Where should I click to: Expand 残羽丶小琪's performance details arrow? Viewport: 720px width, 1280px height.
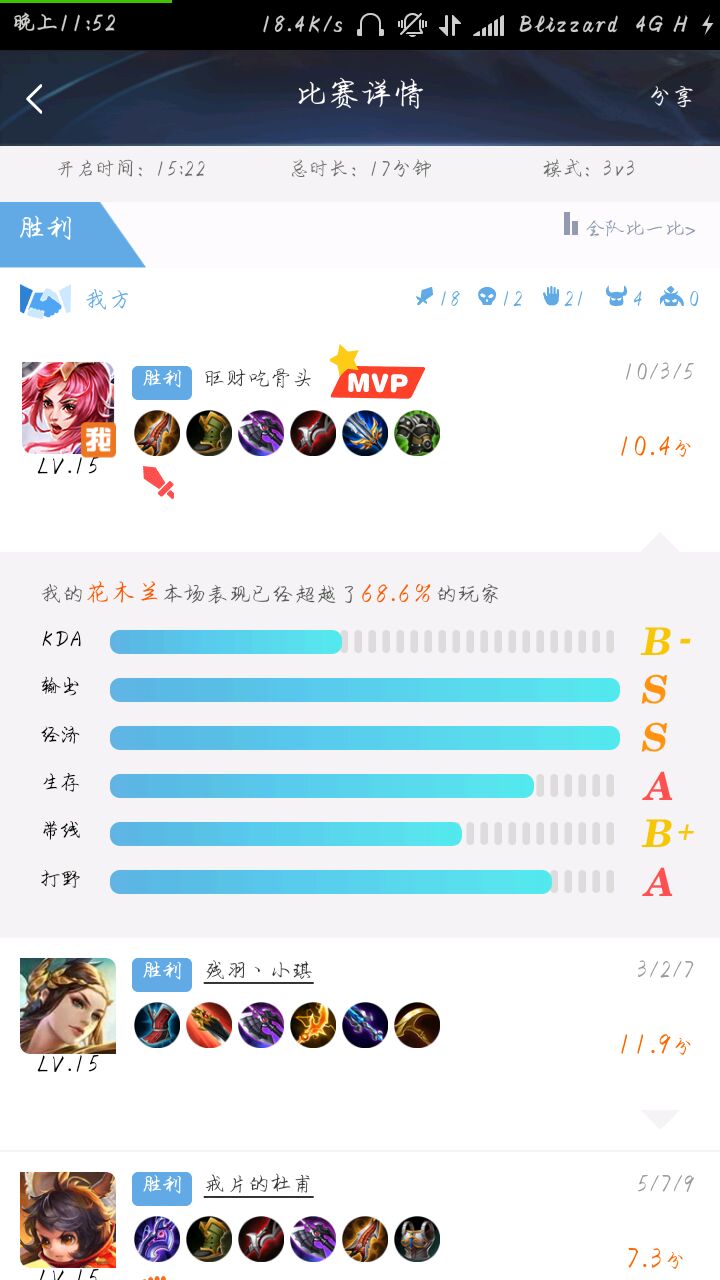[x=660, y=1118]
